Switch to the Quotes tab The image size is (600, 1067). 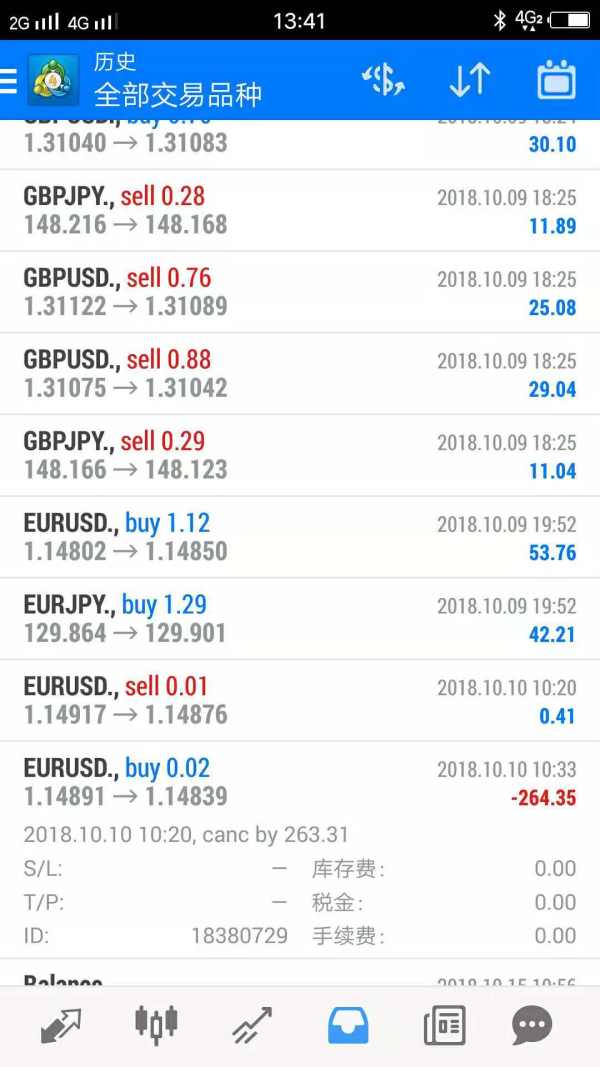click(x=61, y=1024)
